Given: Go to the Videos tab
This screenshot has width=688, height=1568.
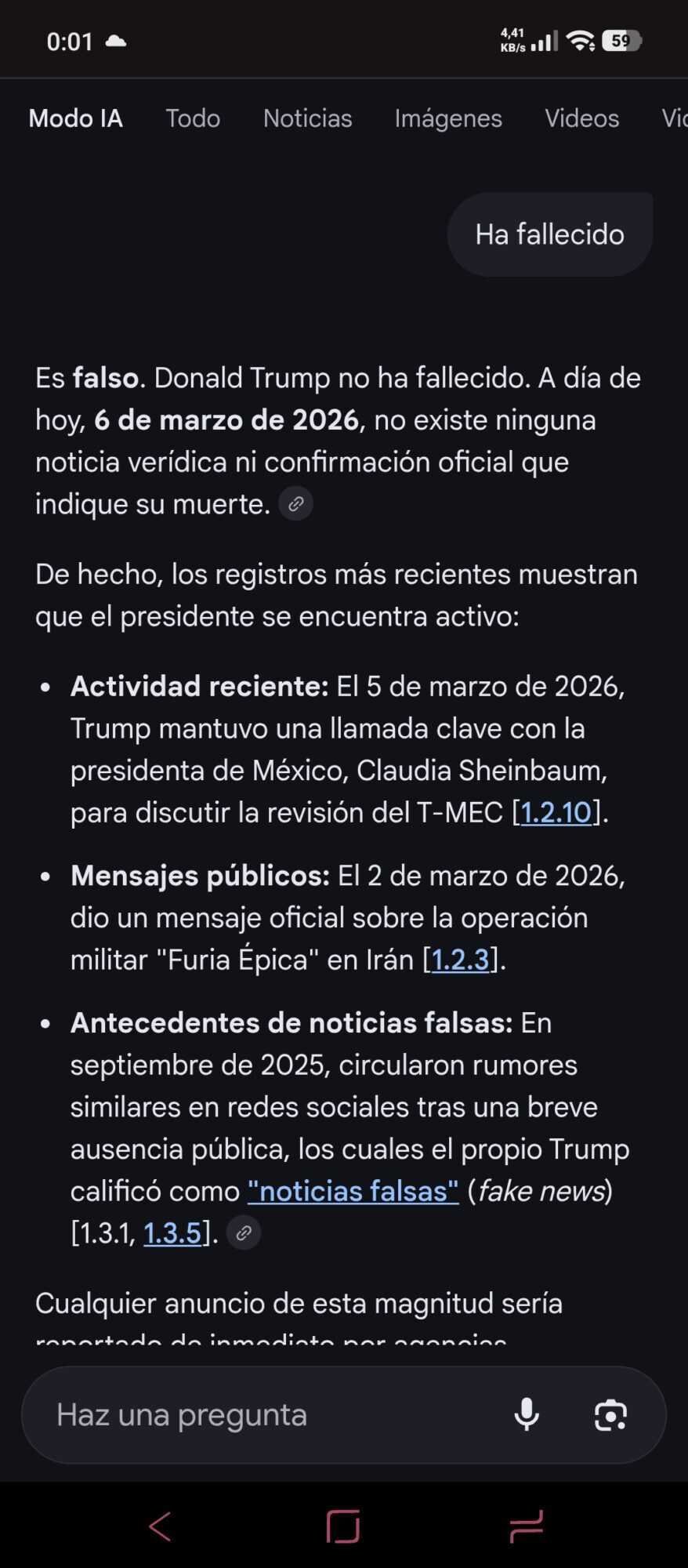Looking at the screenshot, I should [x=581, y=118].
